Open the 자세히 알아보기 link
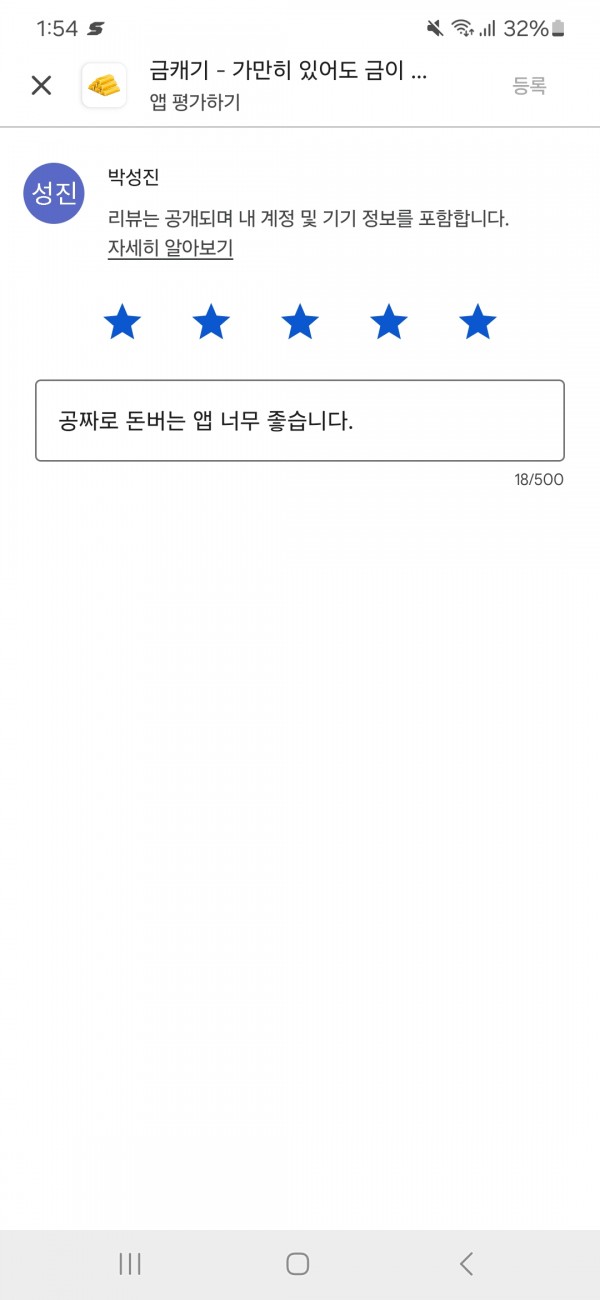The height and width of the screenshot is (1300, 600). [170, 249]
